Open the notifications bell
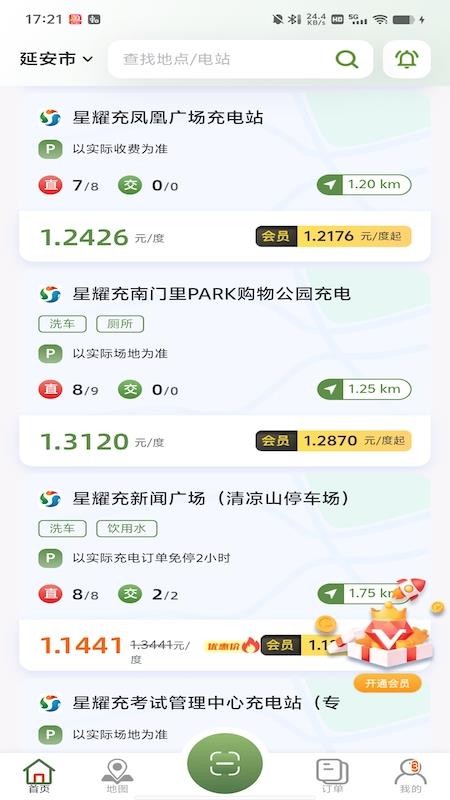This screenshot has width=450, height=800. point(407,59)
